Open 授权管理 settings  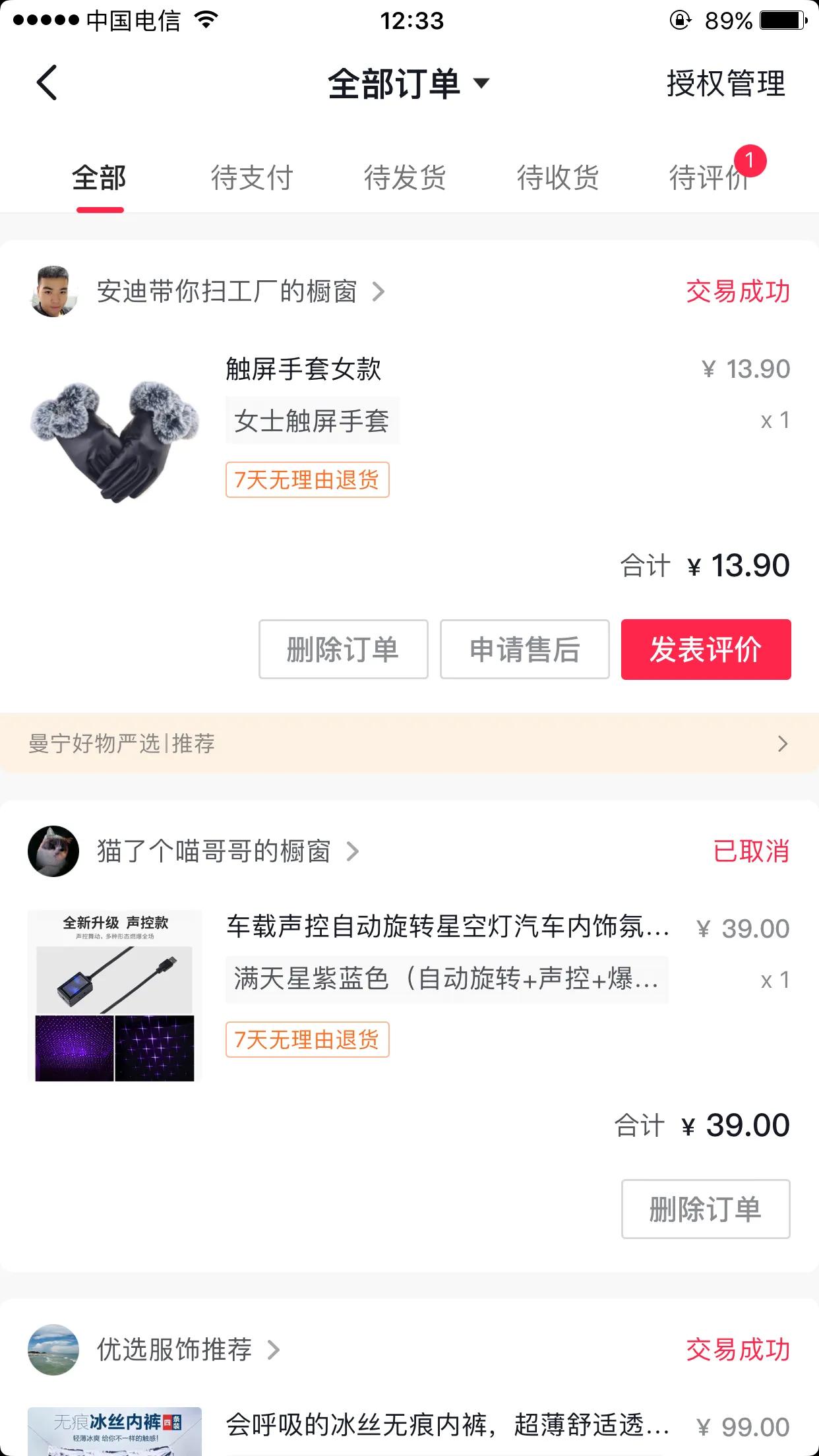[x=724, y=84]
